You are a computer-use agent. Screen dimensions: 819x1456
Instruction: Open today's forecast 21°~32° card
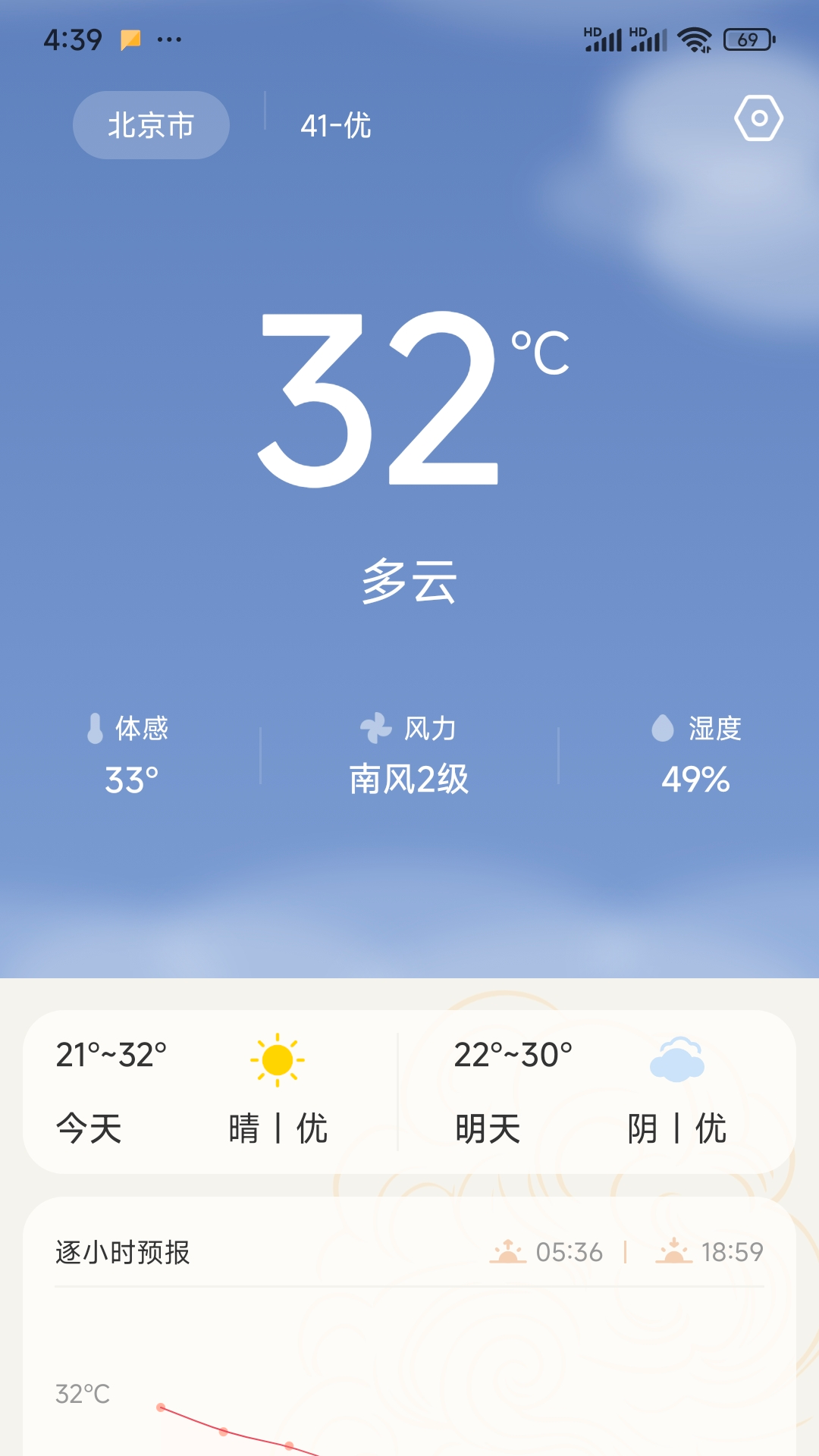pos(211,1091)
